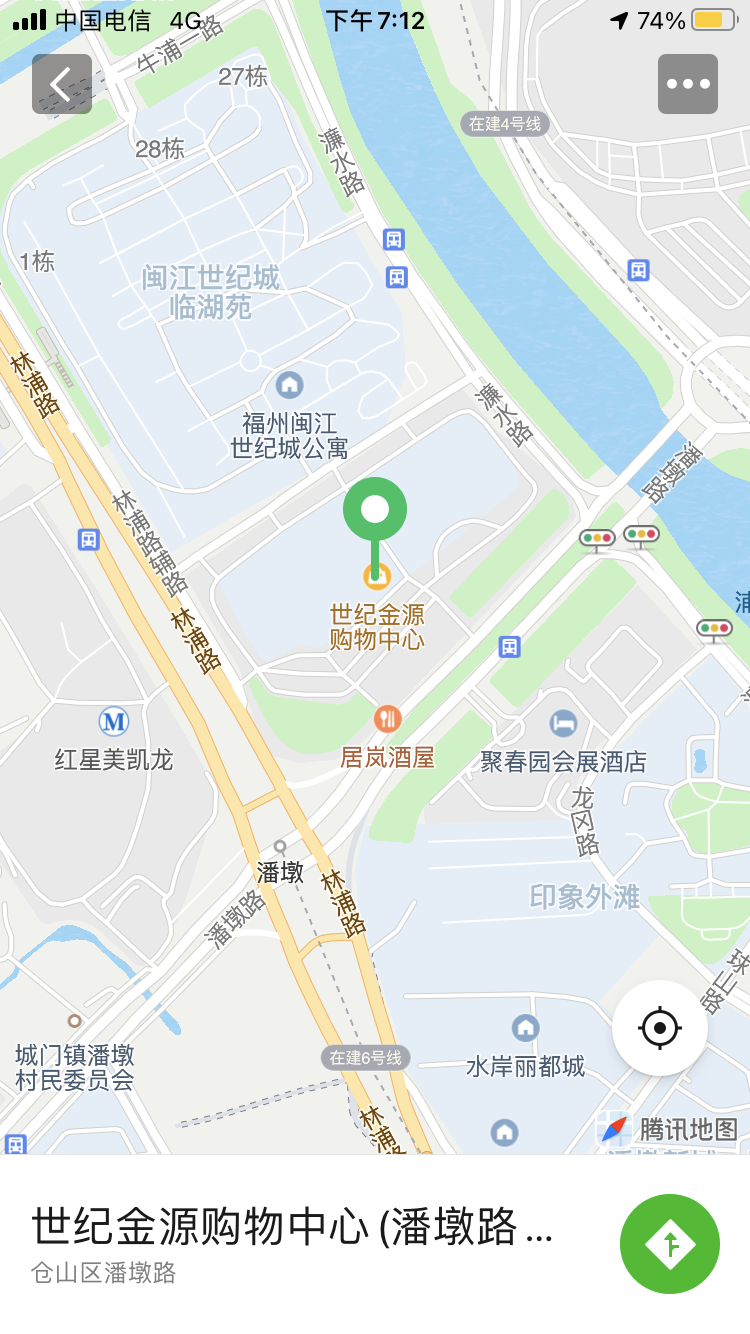This screenshot has width=750, height=1334.
Task: Open the three-dot overflow menu
Action: click(688, 84)
